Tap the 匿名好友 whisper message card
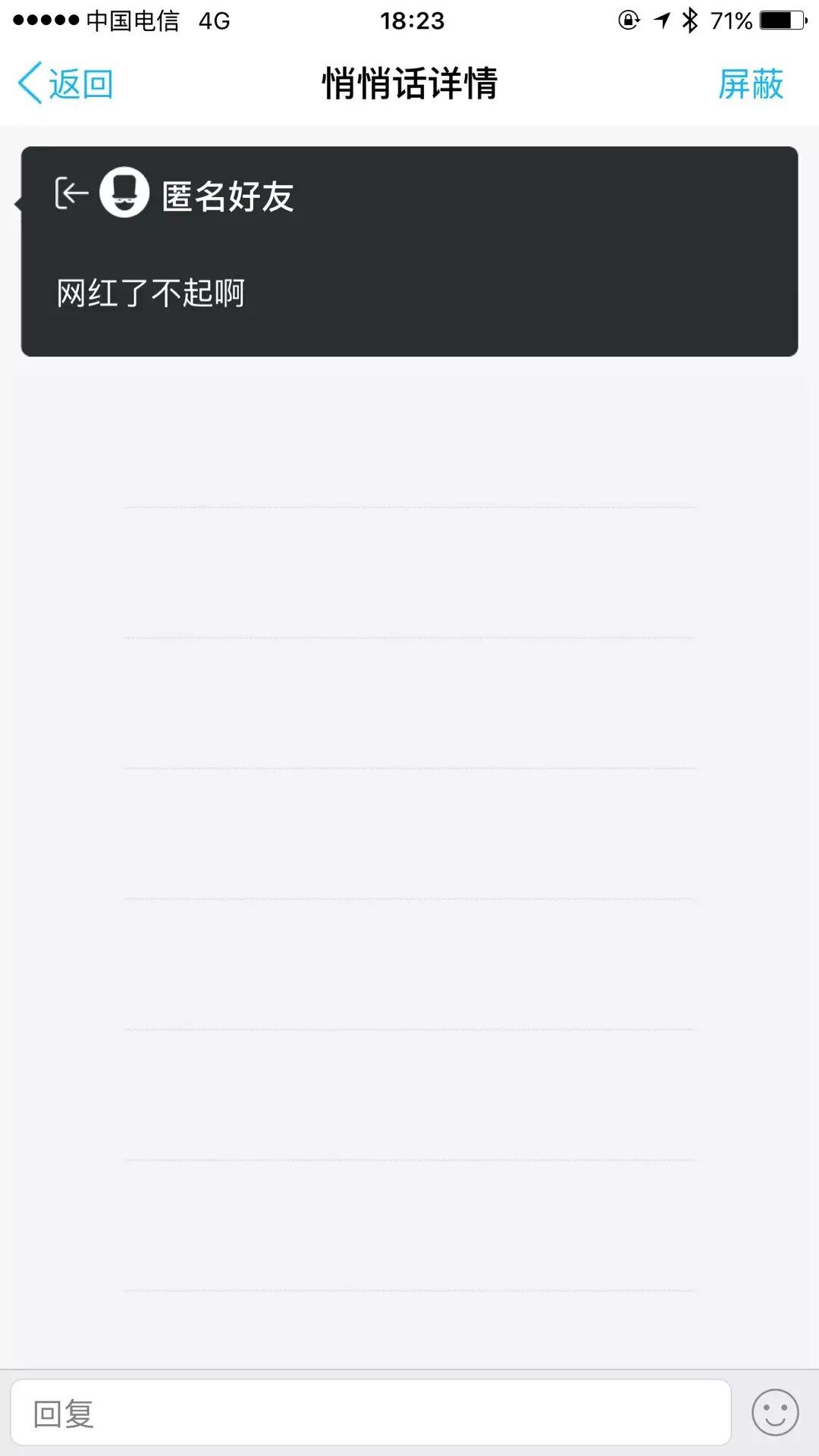 409,252
